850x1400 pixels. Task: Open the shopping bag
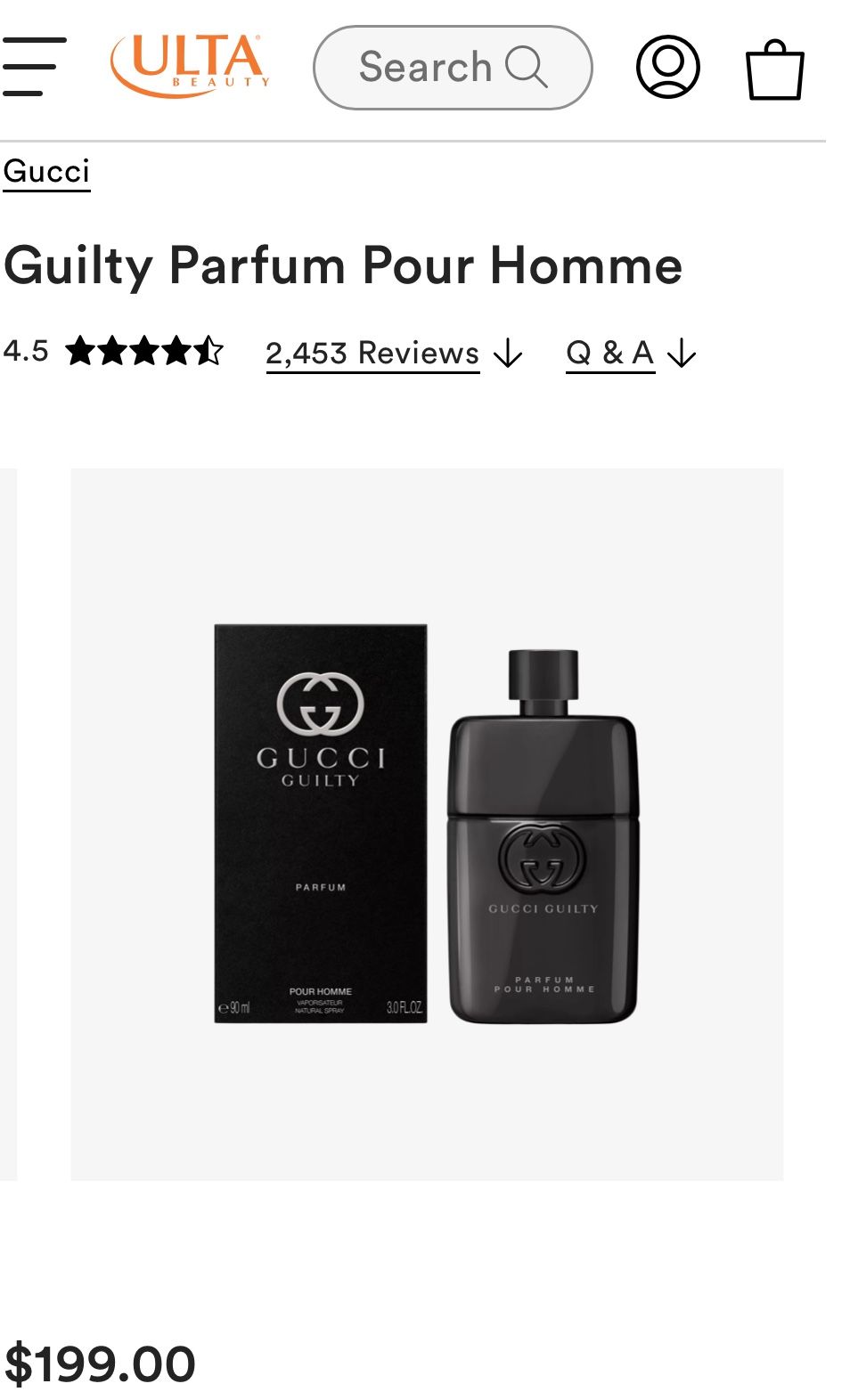pyautogui.click(x=774, y=69)
